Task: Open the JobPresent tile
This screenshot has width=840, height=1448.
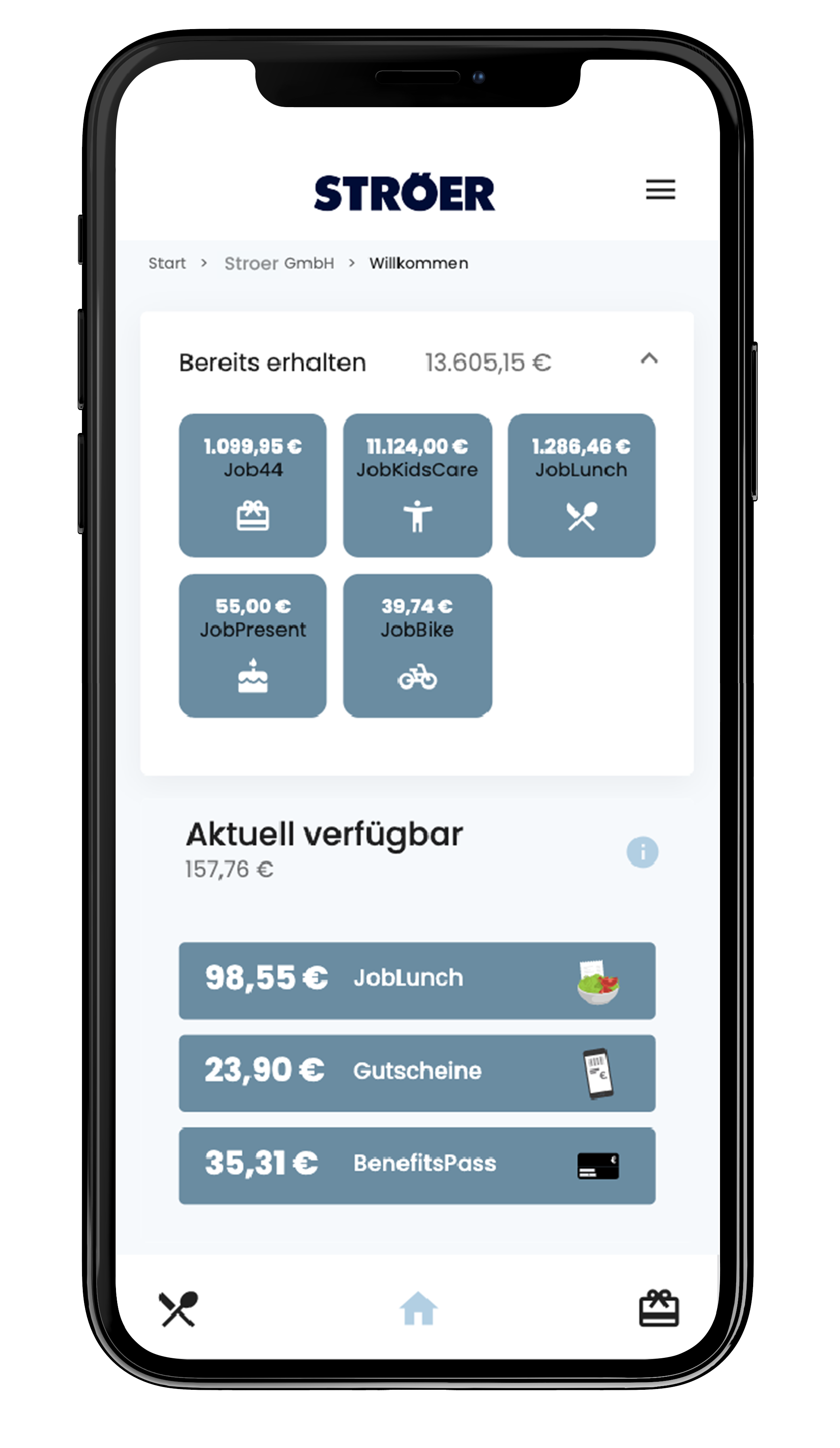Action: [253, 645]
